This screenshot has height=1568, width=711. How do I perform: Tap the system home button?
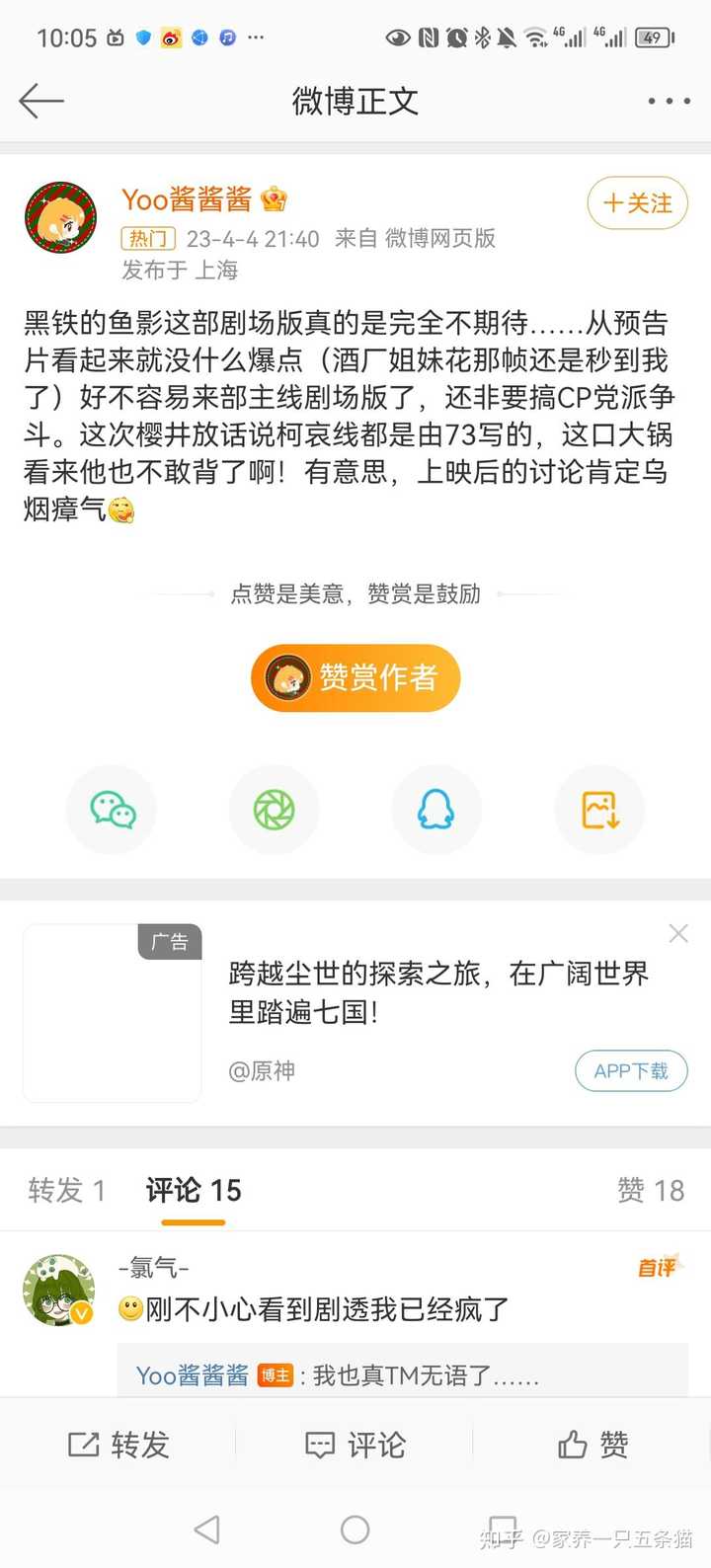(355, 1529)
